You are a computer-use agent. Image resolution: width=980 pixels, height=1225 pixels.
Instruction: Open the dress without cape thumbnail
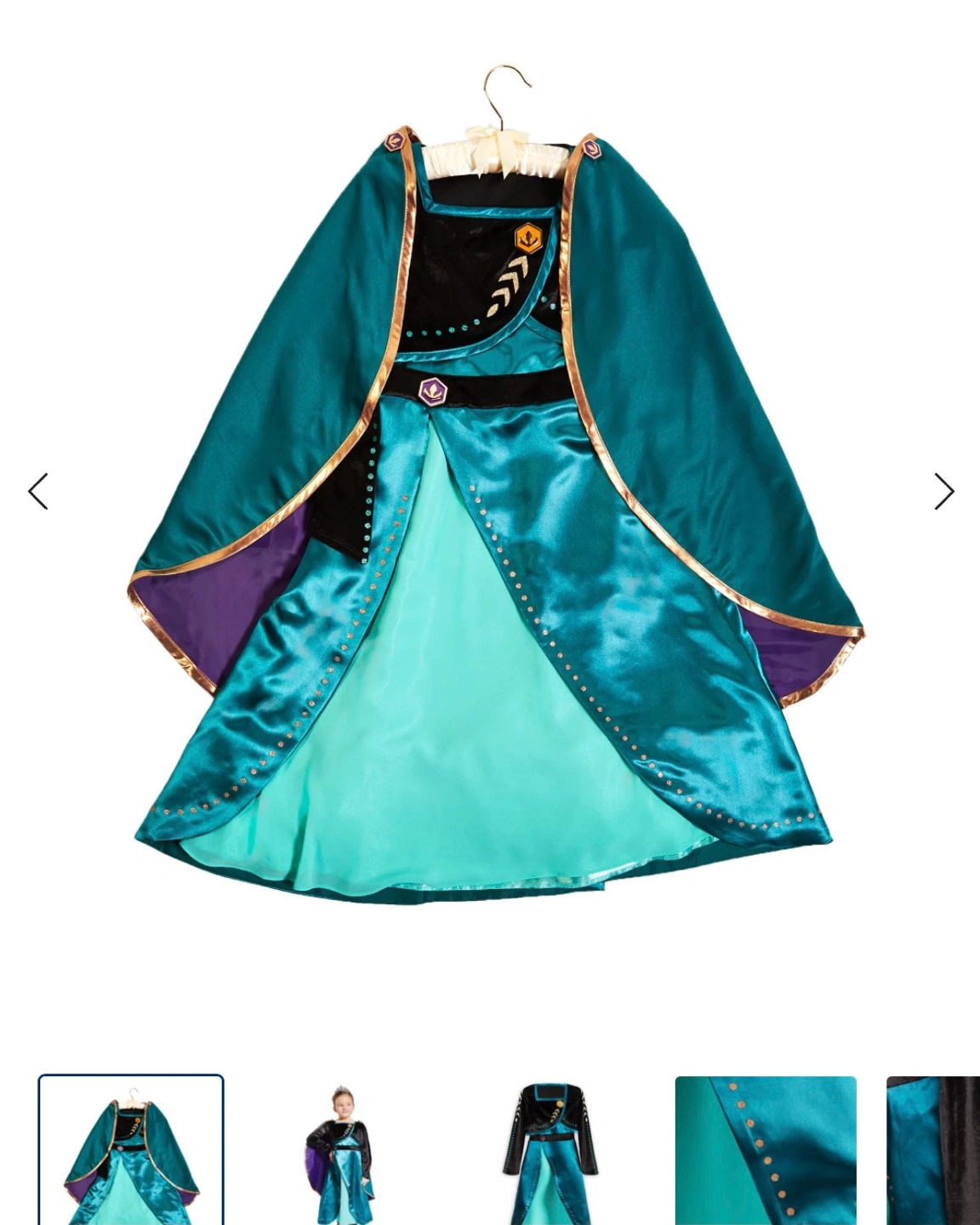pos(550,1153)
